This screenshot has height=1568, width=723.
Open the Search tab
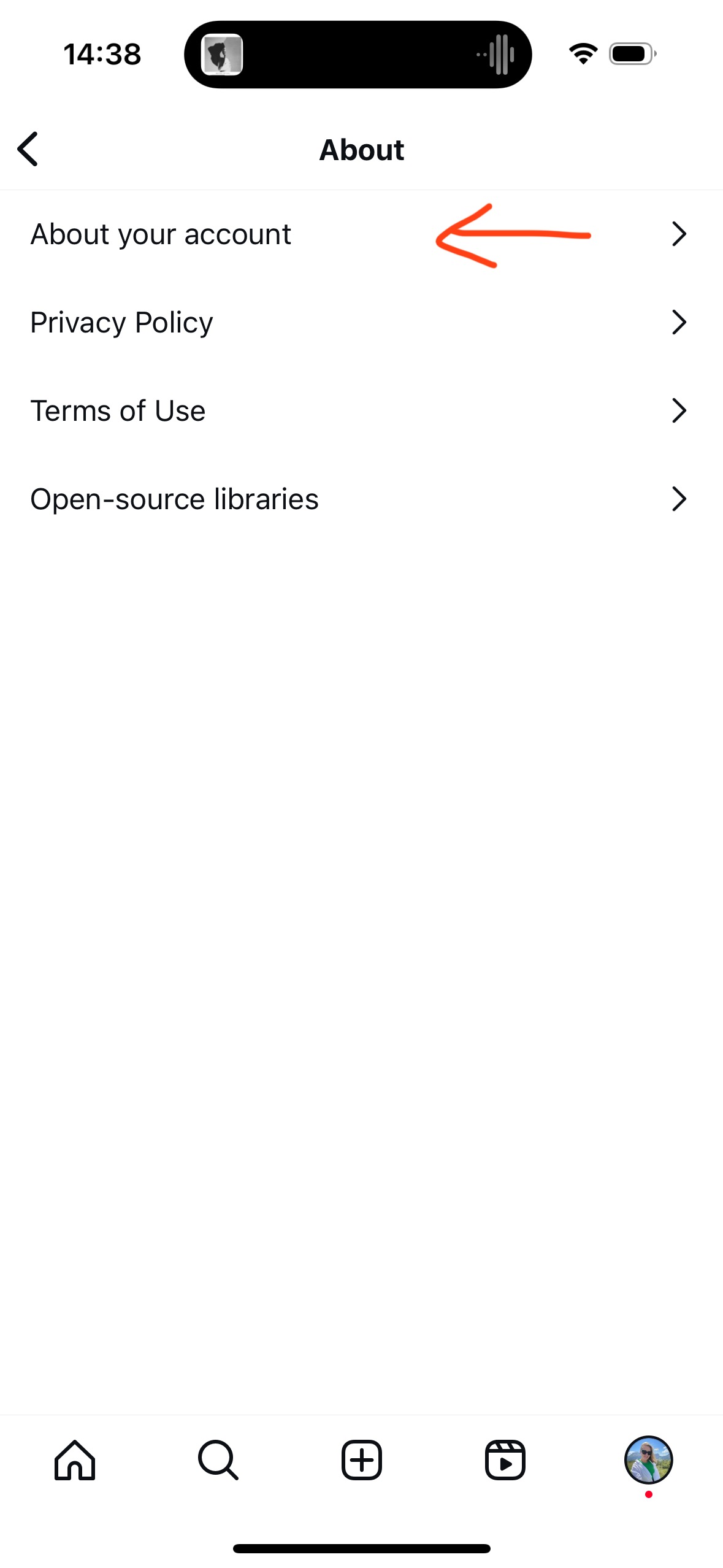point(218,1460)
